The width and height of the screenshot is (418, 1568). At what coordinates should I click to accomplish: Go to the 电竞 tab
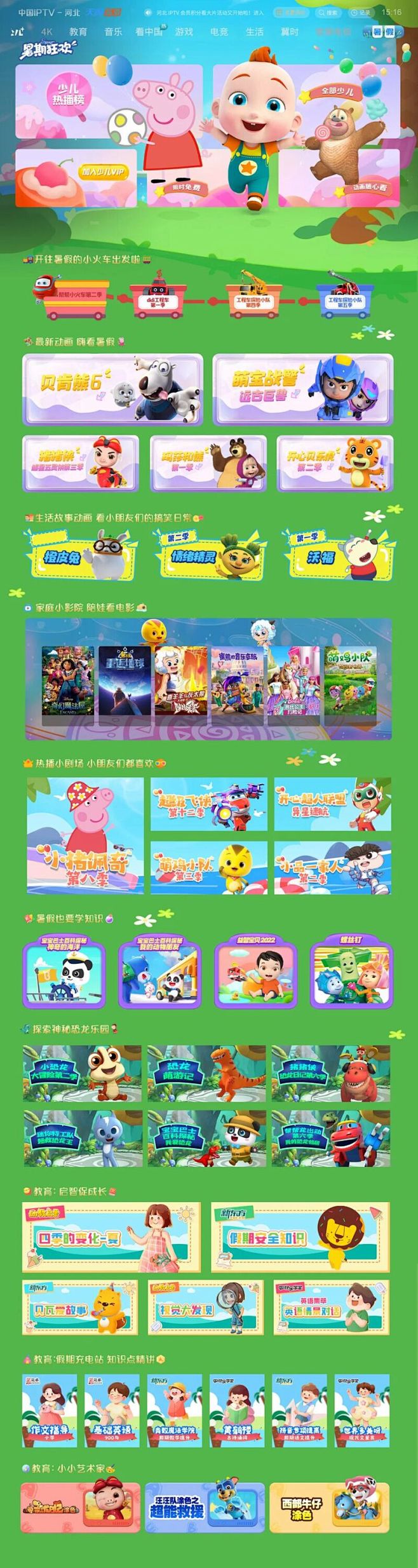[x=219, y=32]
